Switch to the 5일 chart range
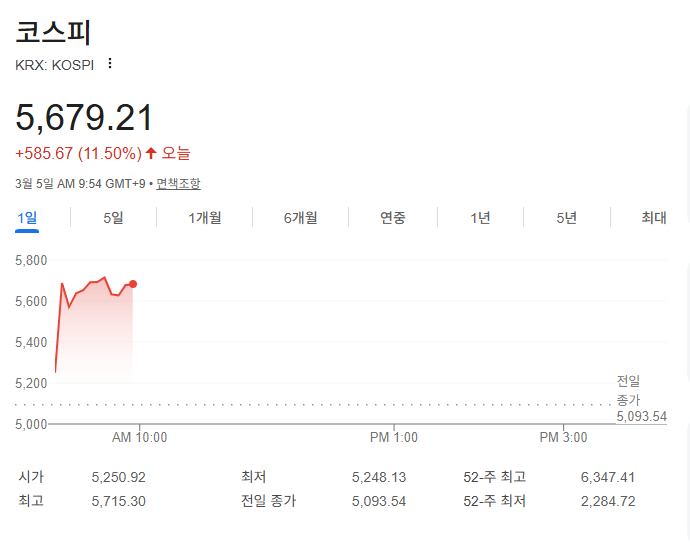Image resolution: width=690 pixels, height=543 pixels. [113, 218]
